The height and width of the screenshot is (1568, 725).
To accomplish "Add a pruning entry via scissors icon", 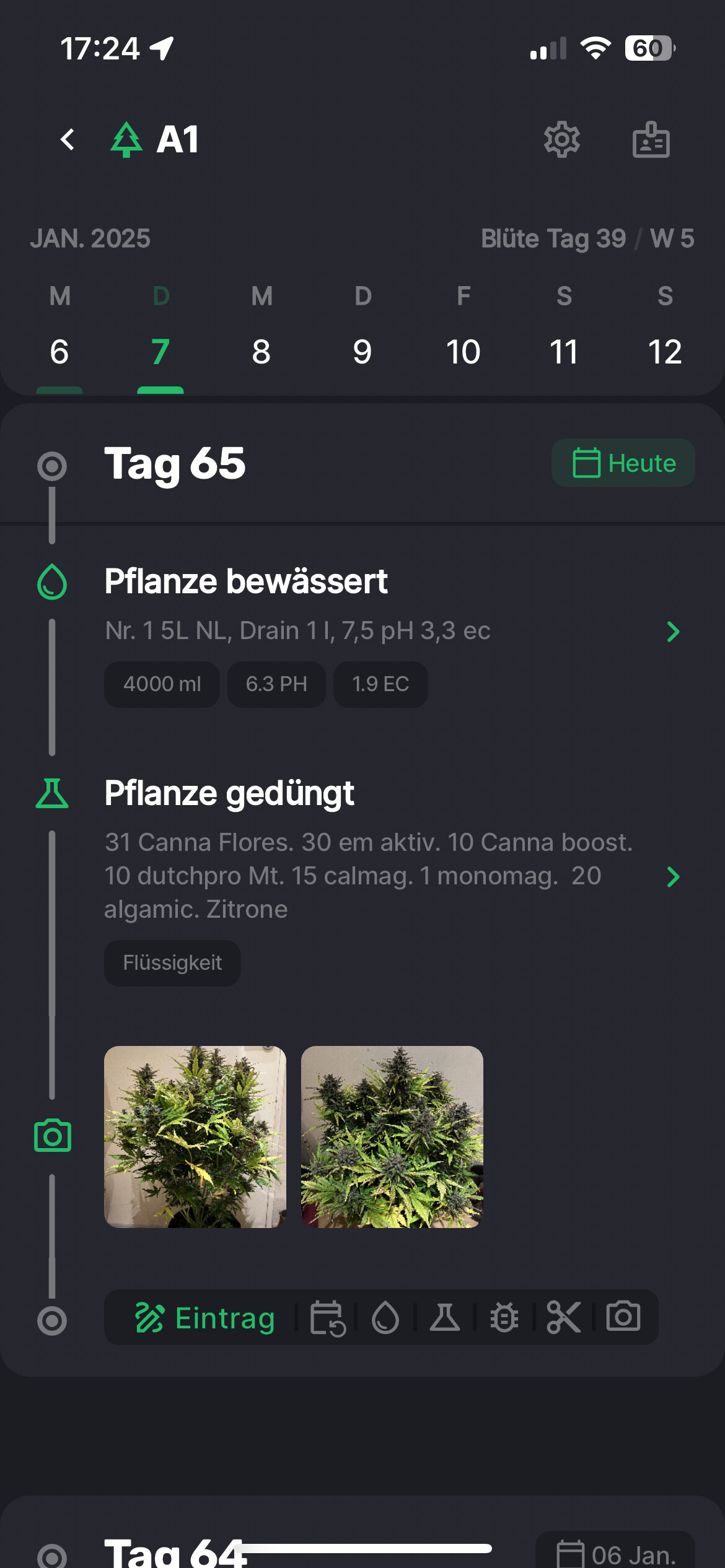I will pos(564,1318).
